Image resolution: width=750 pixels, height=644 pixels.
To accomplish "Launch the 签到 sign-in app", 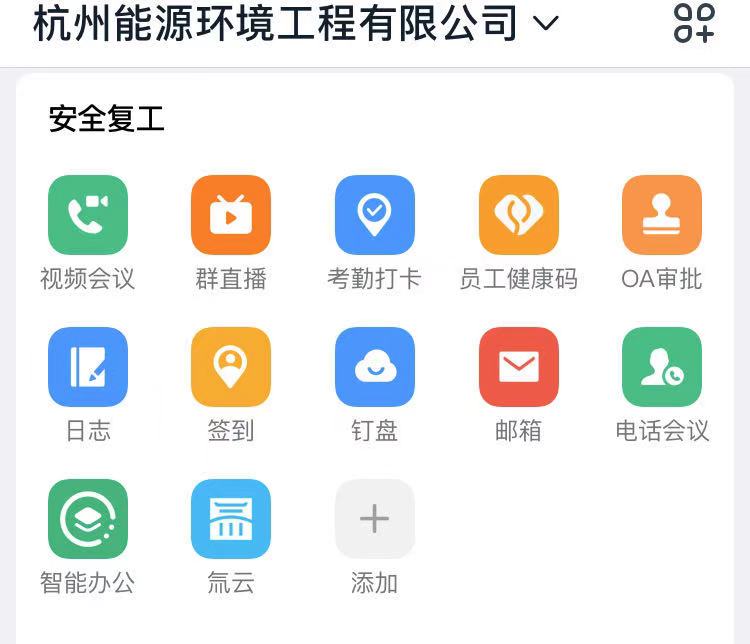I will 231,367.
